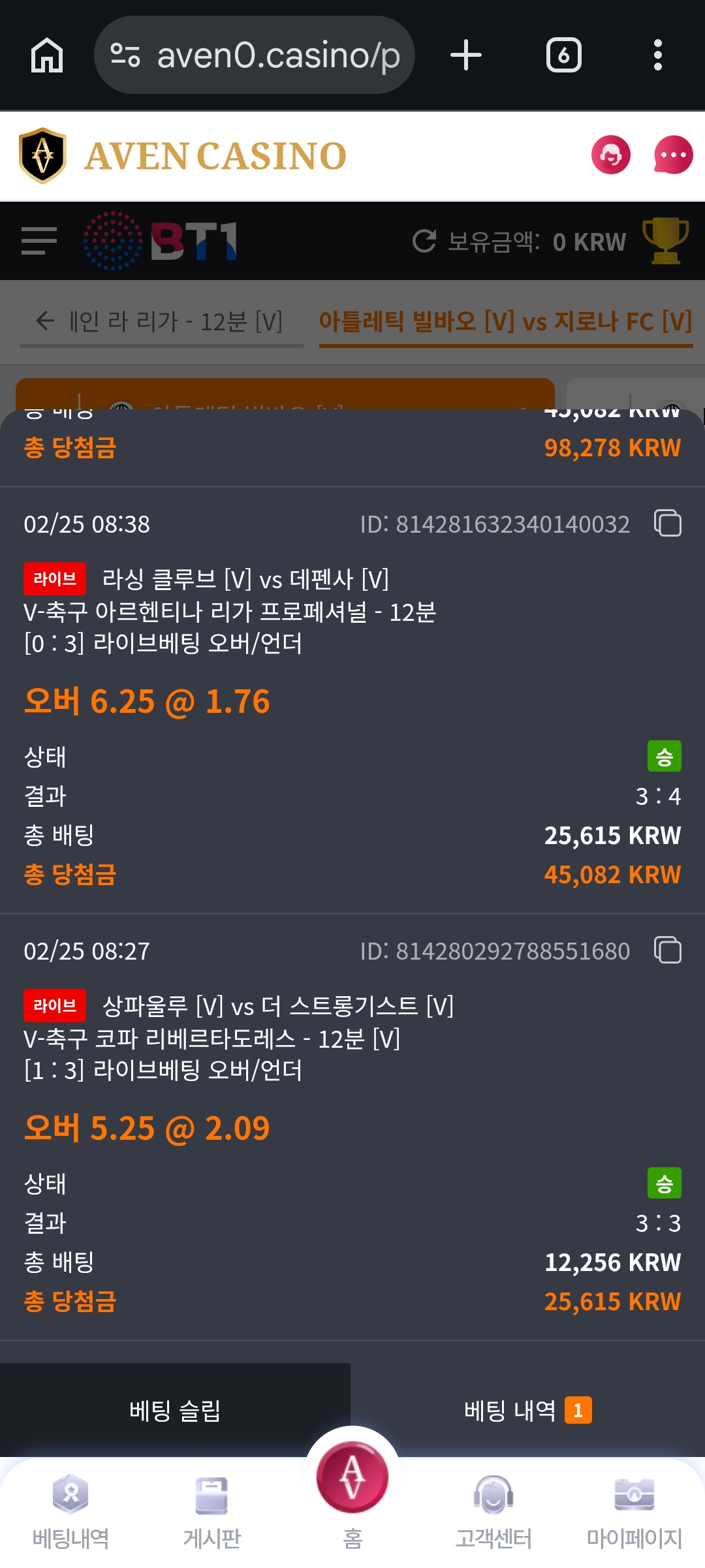Screen dimensions: 705x1568
Task: Open the browser home page
Action: point(47,55)
